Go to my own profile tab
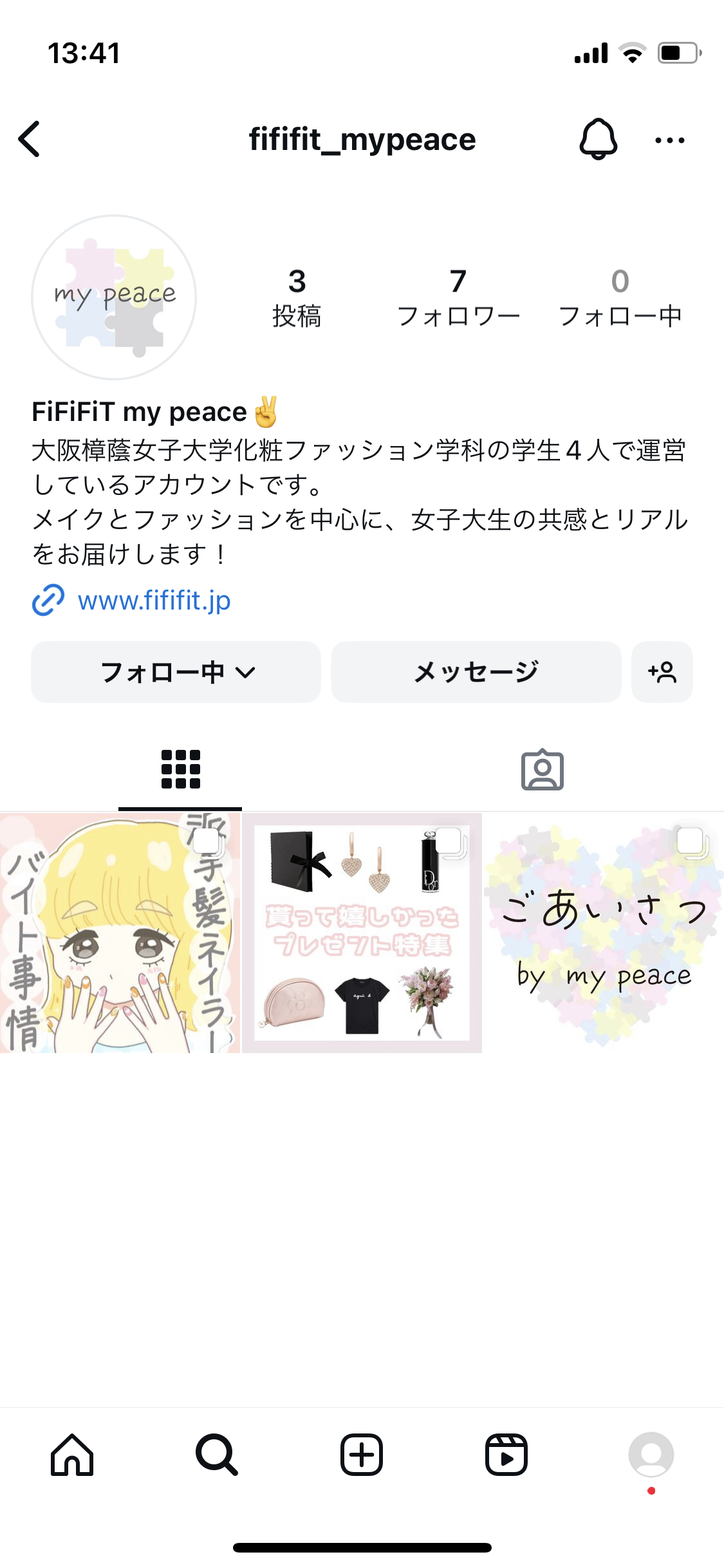 651,1455
